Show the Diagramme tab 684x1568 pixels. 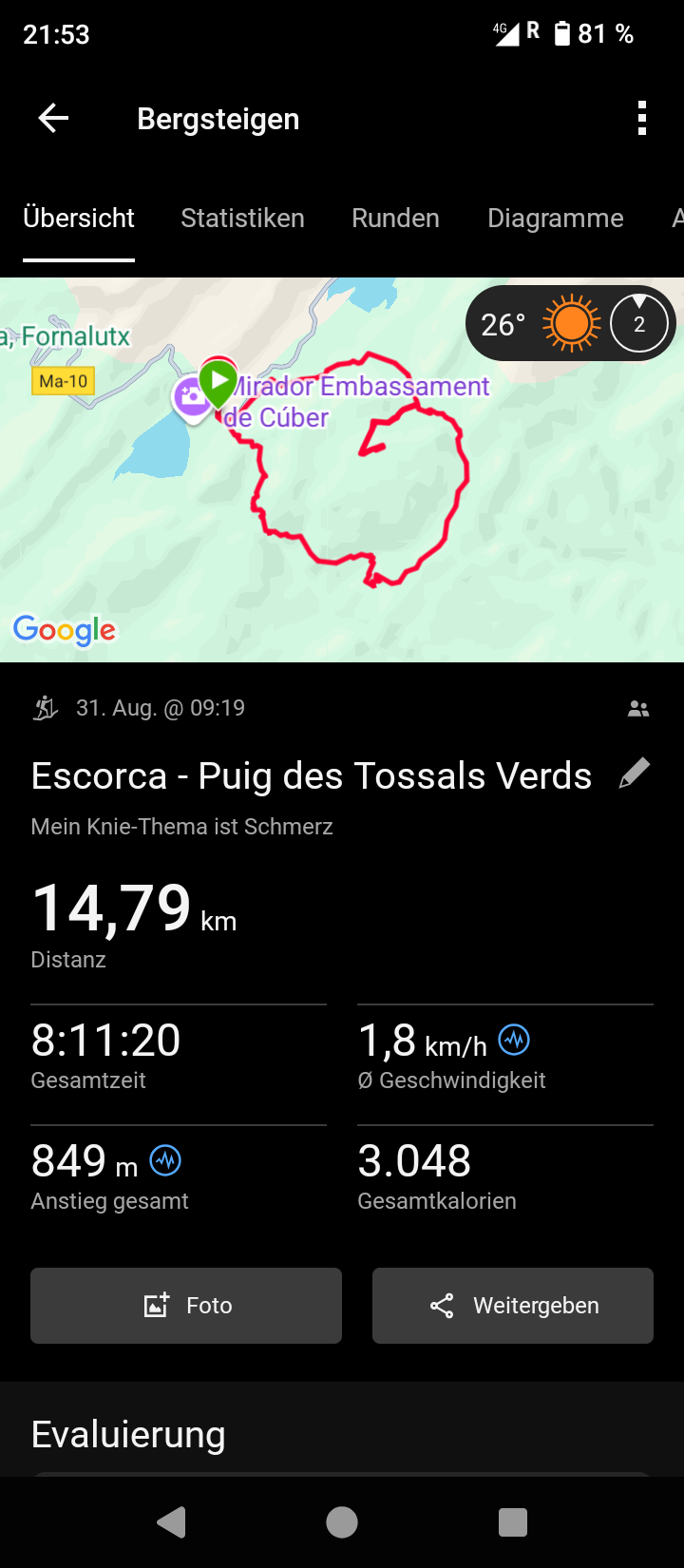(555, 219)
